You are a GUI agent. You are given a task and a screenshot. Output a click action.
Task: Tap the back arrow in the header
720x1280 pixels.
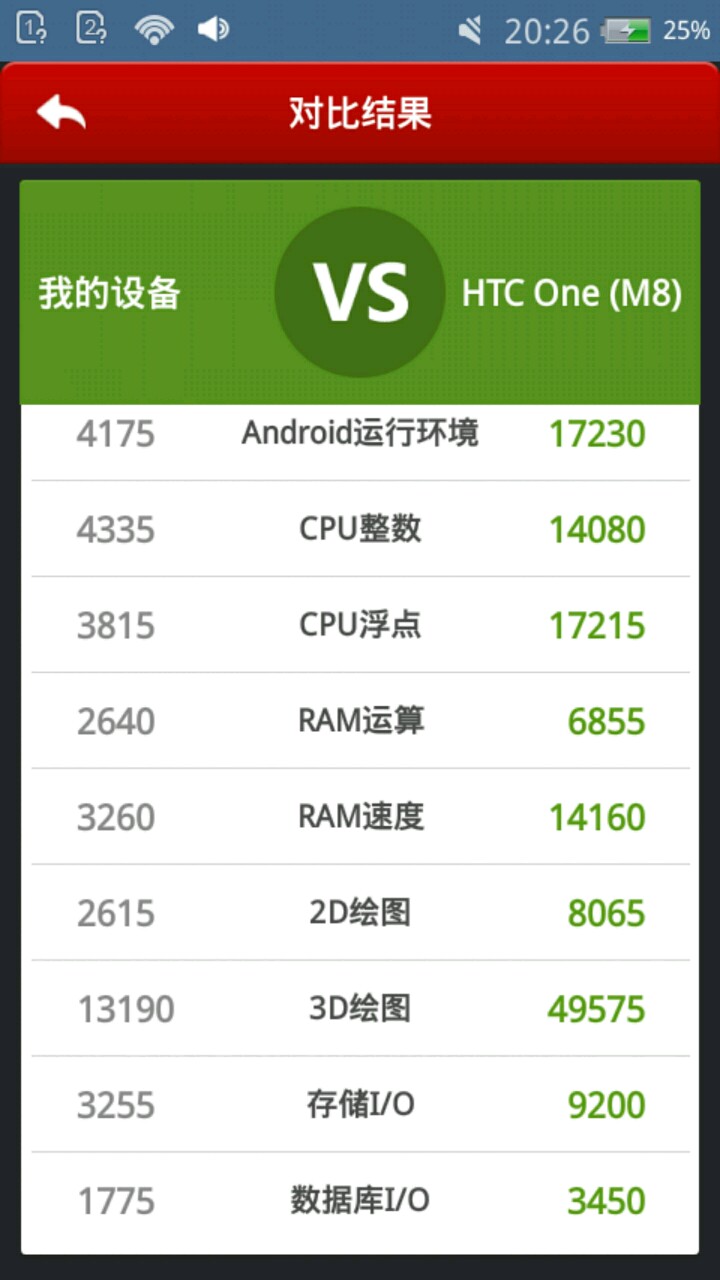coord(60,113)
